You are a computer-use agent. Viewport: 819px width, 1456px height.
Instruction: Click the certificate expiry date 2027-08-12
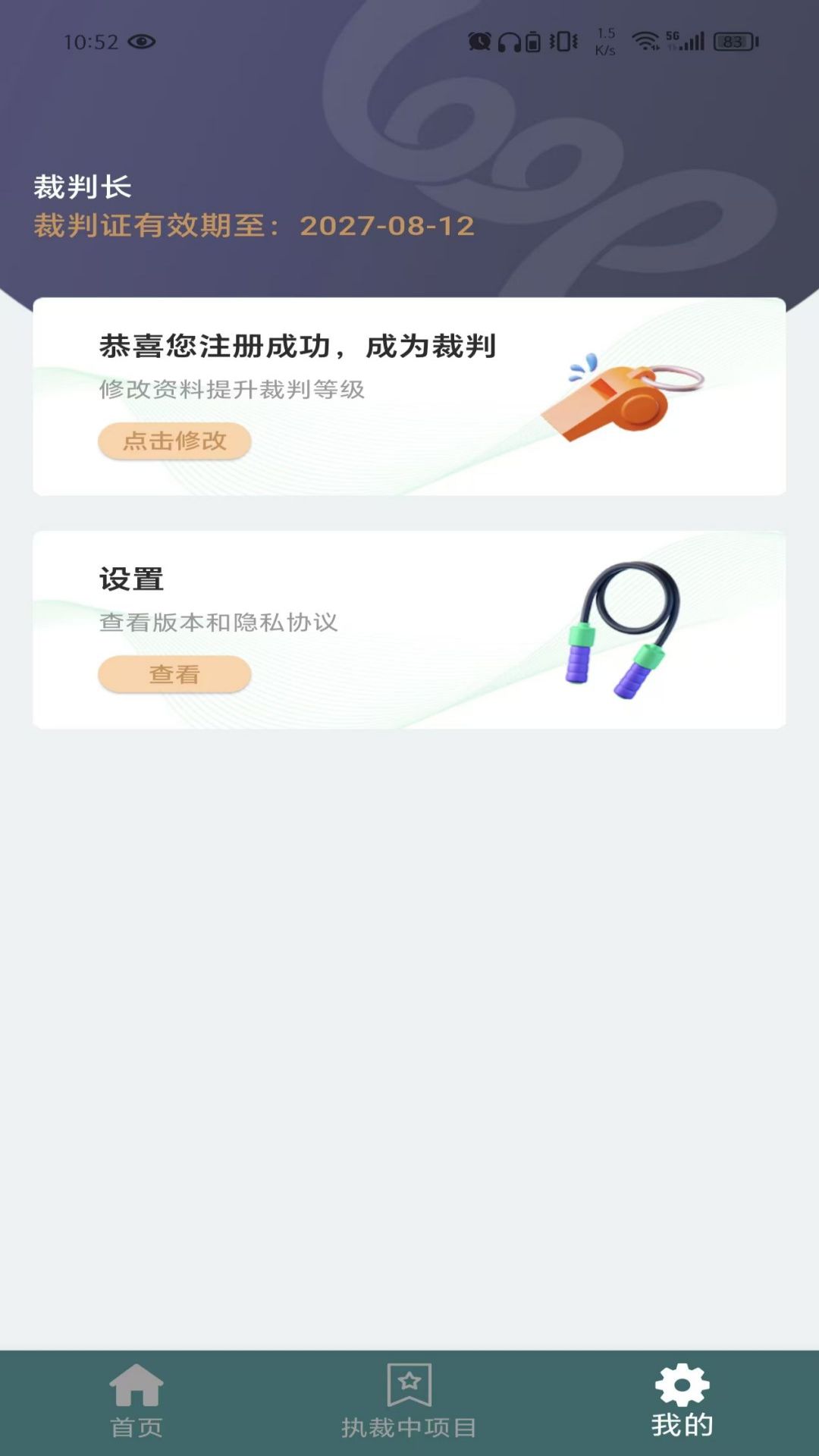388,226
